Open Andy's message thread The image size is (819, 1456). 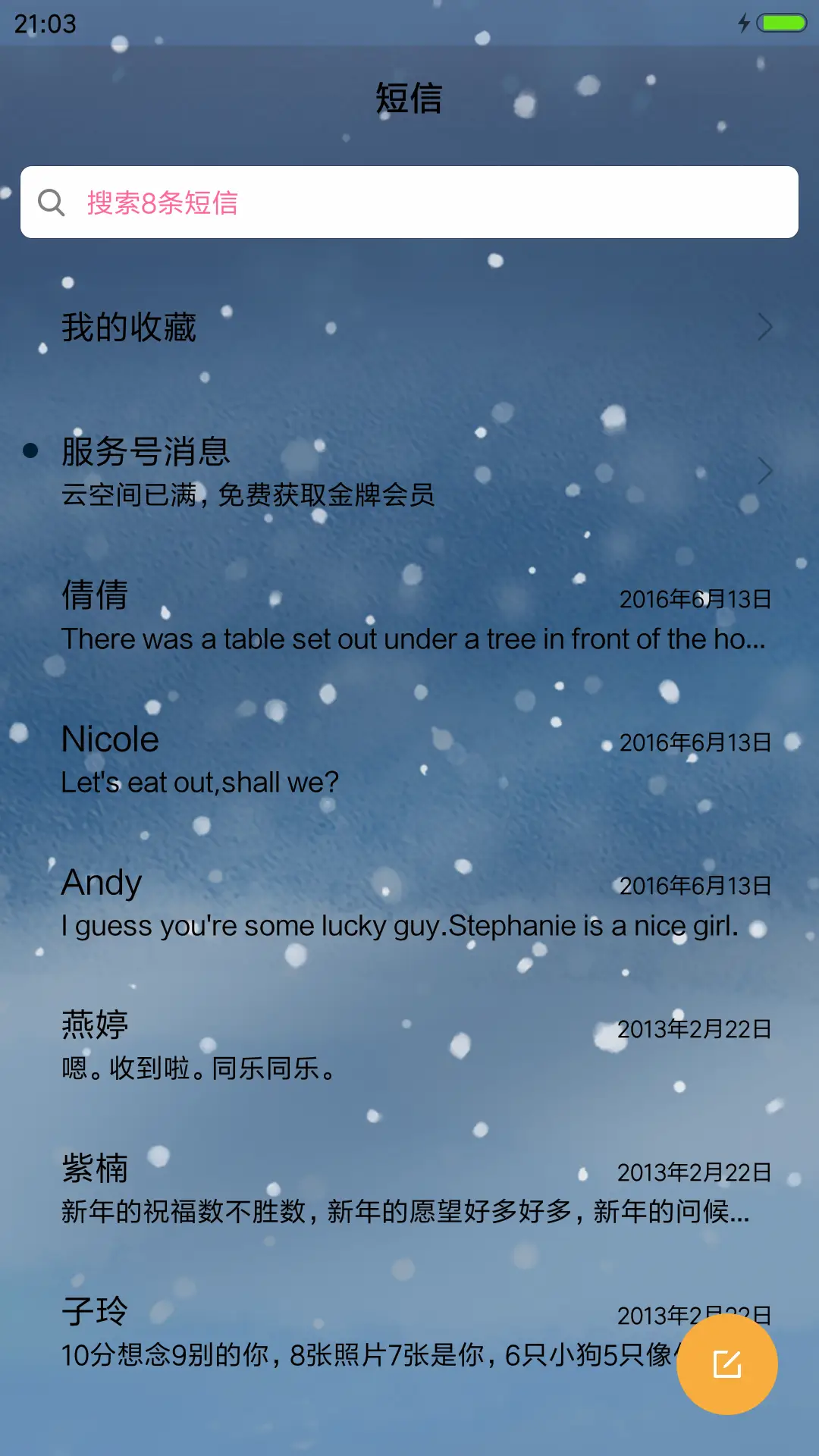409,902
